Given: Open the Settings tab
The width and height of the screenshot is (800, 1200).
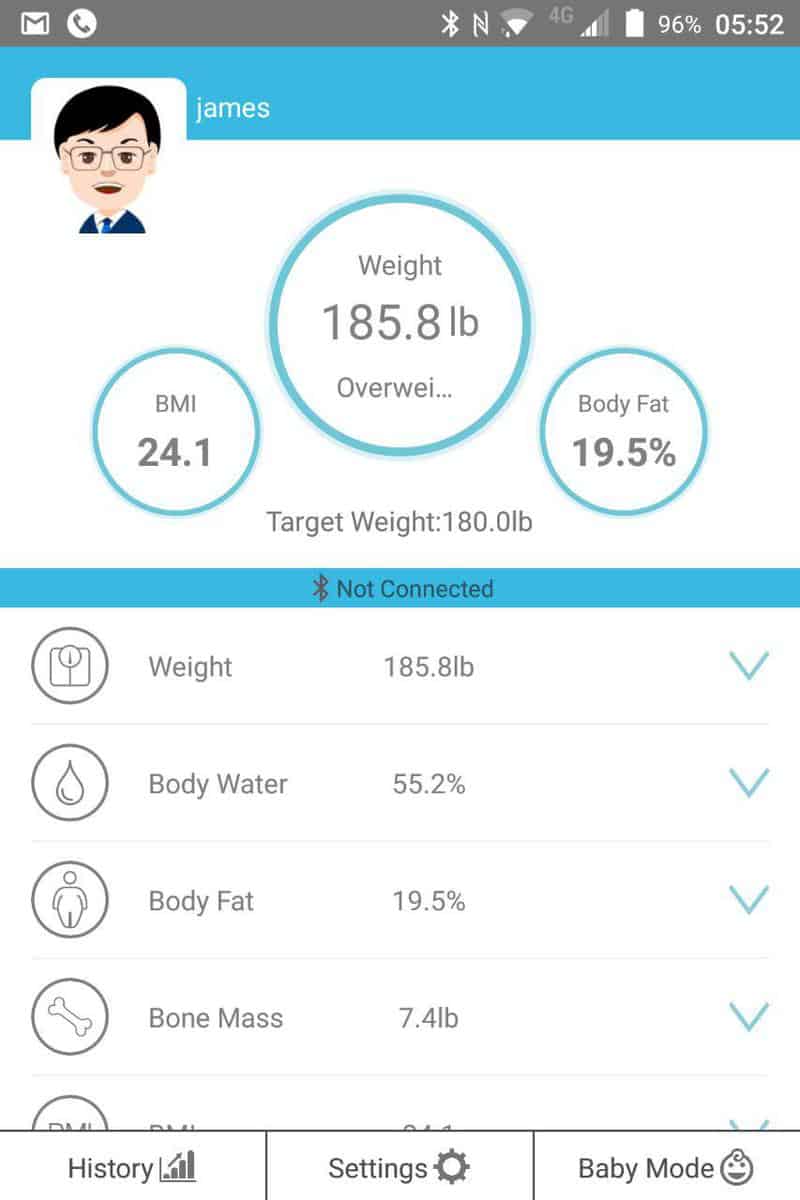Looking at the screenshot, I should (x=399, y=1167).
